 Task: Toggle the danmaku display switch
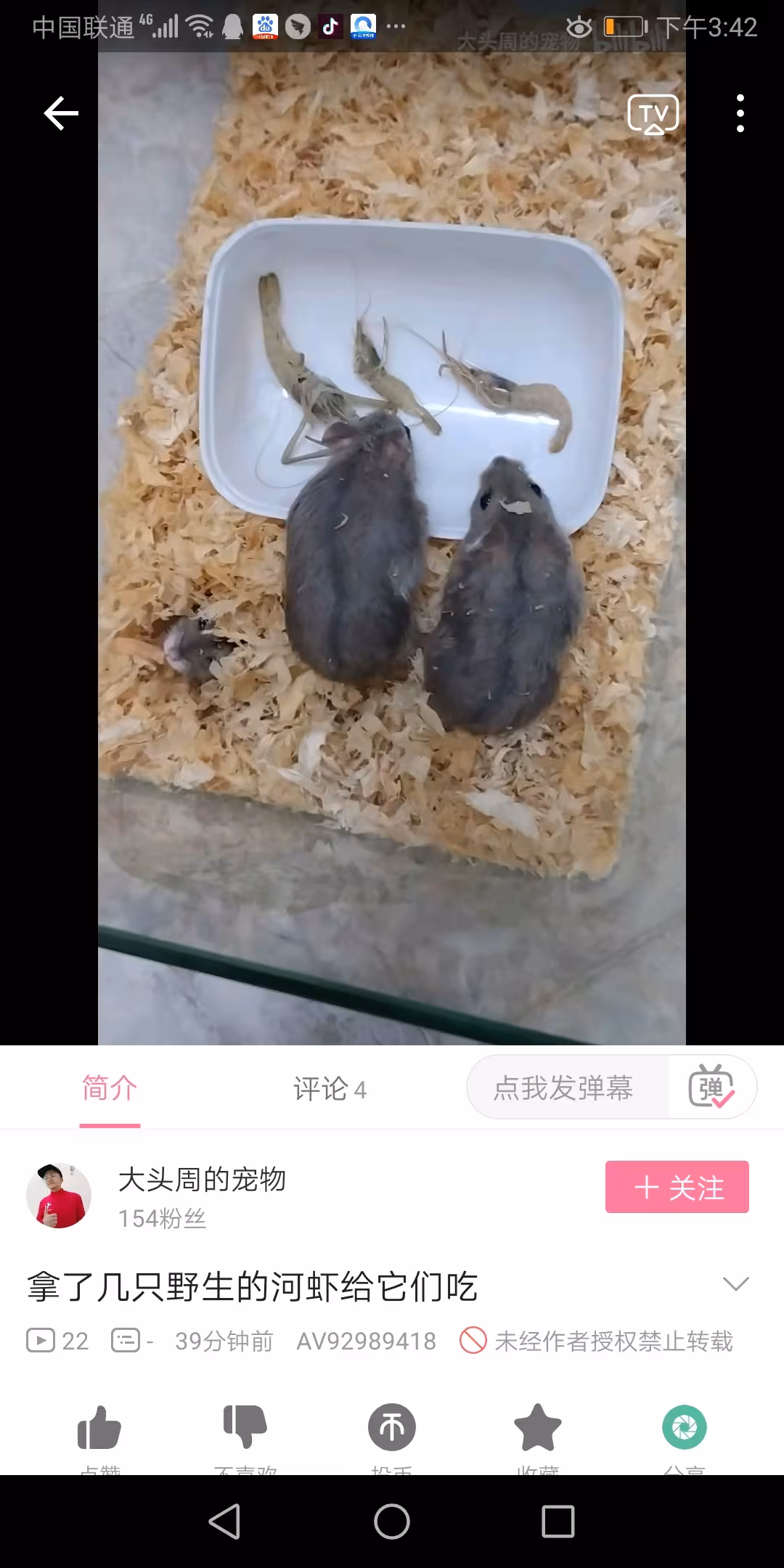(712, 1087)
